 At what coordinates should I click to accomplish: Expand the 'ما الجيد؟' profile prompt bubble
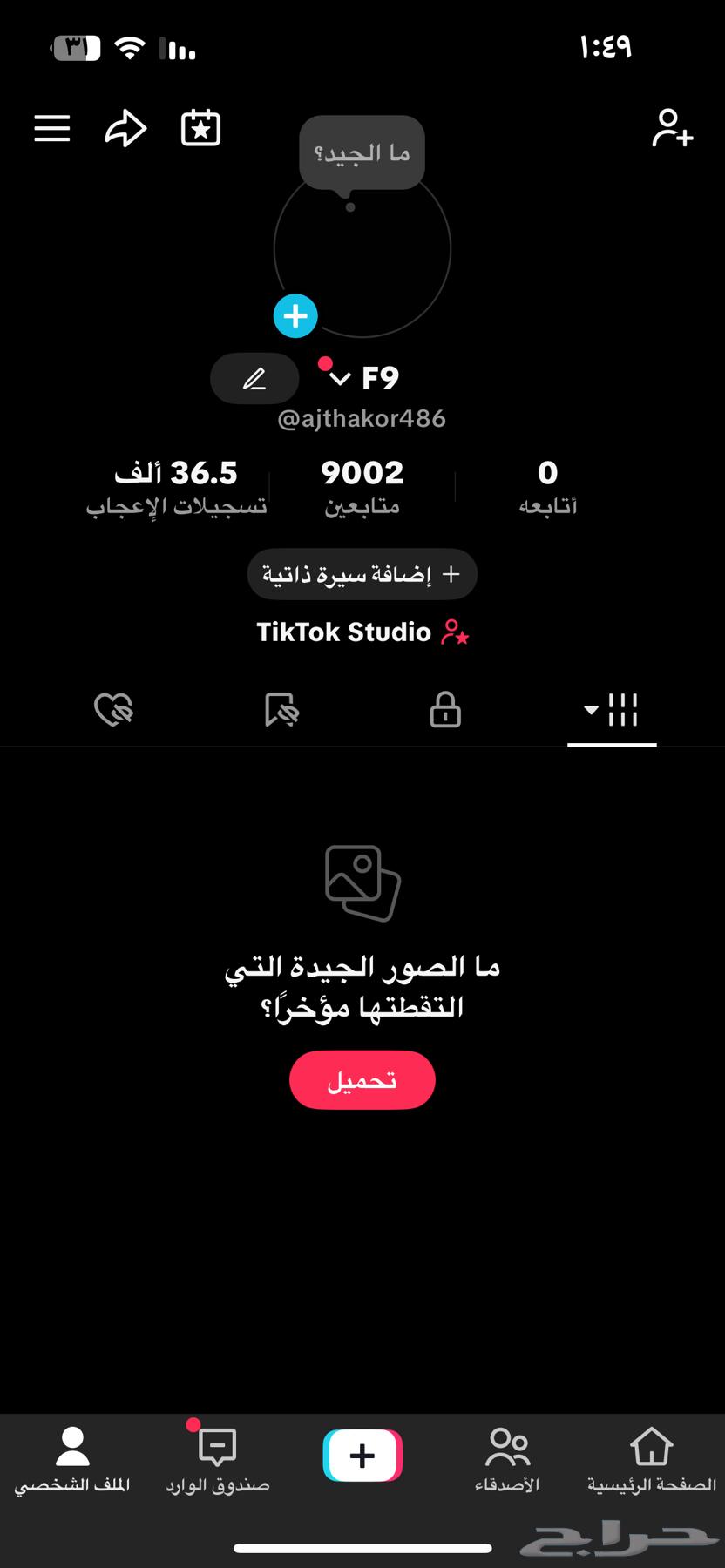point(361,152)
